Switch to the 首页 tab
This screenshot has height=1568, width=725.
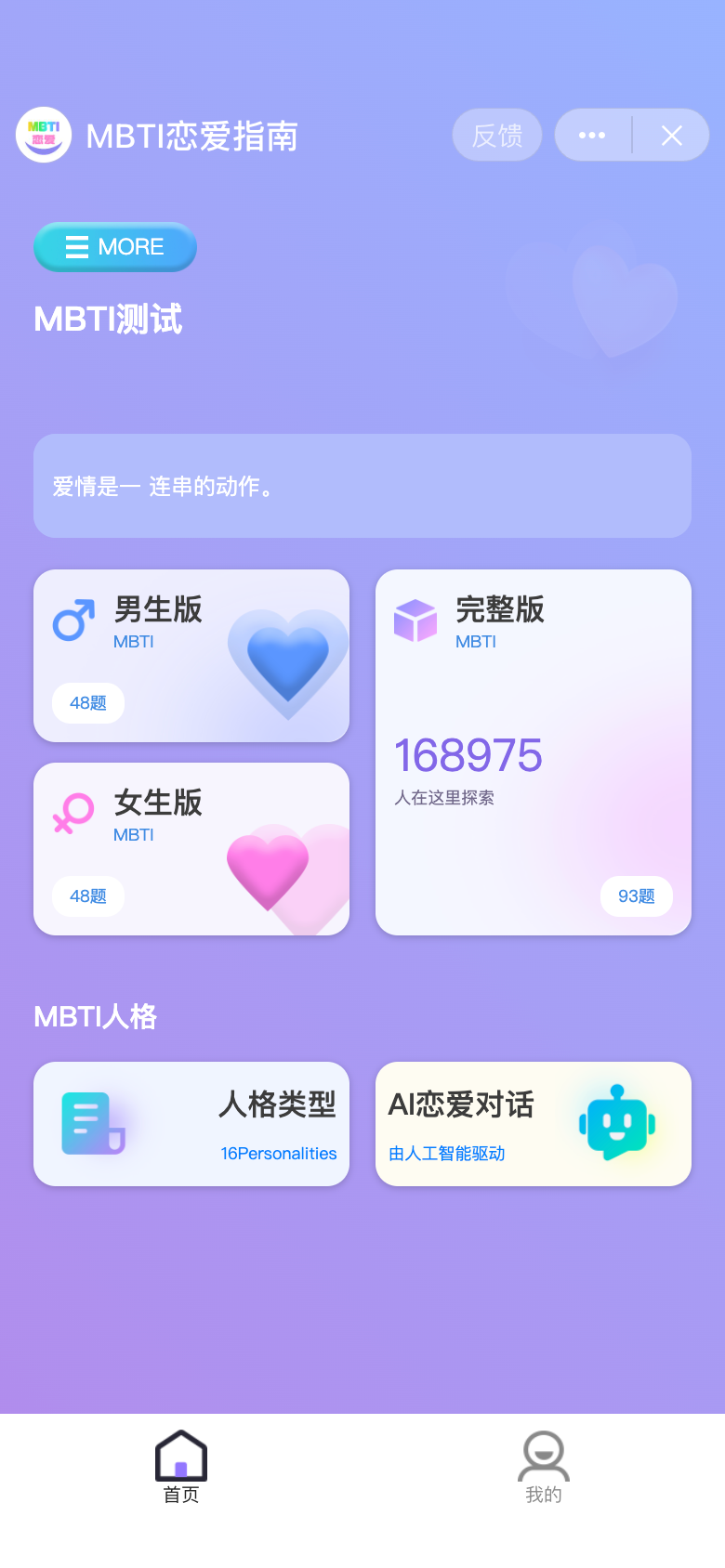[181, 1467]
